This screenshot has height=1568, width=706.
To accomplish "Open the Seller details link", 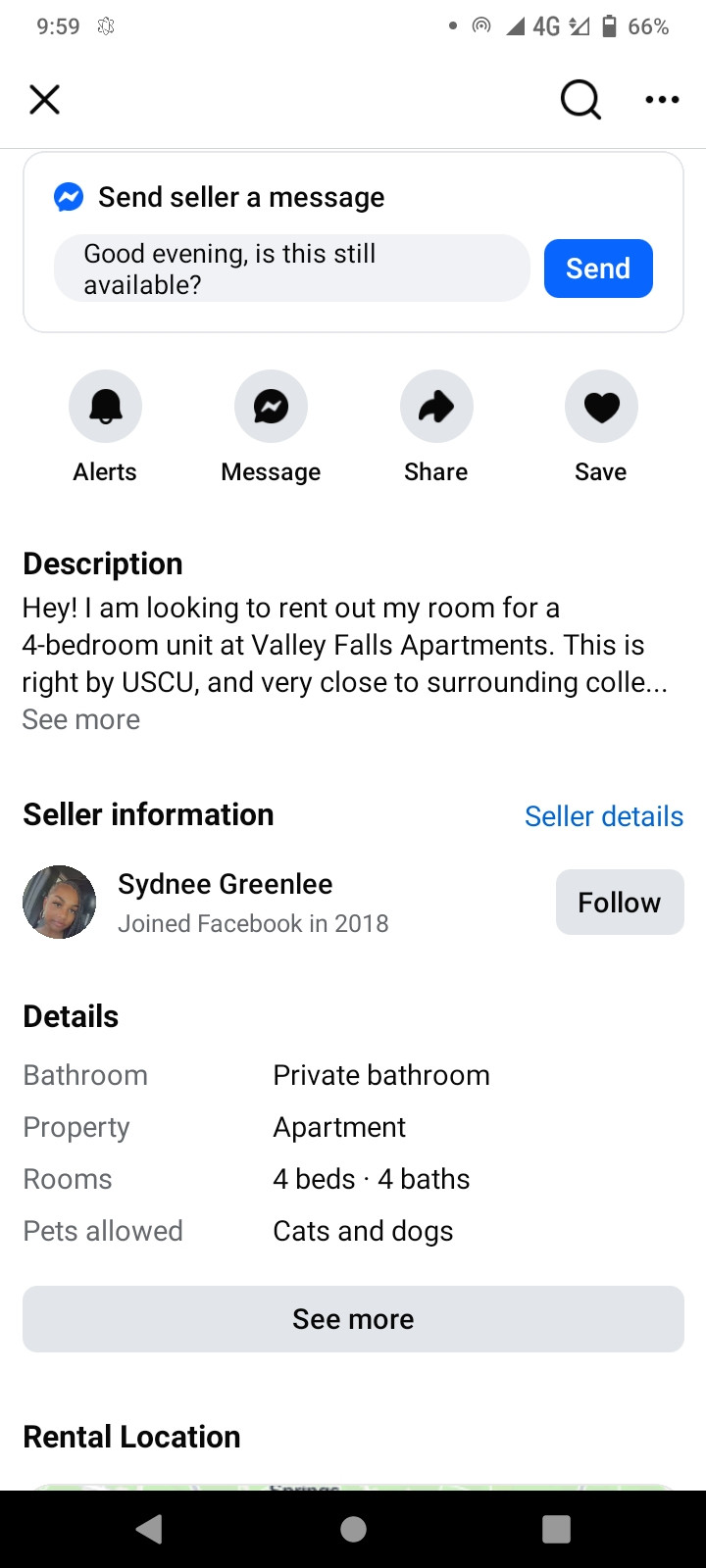I will [603, 816].
